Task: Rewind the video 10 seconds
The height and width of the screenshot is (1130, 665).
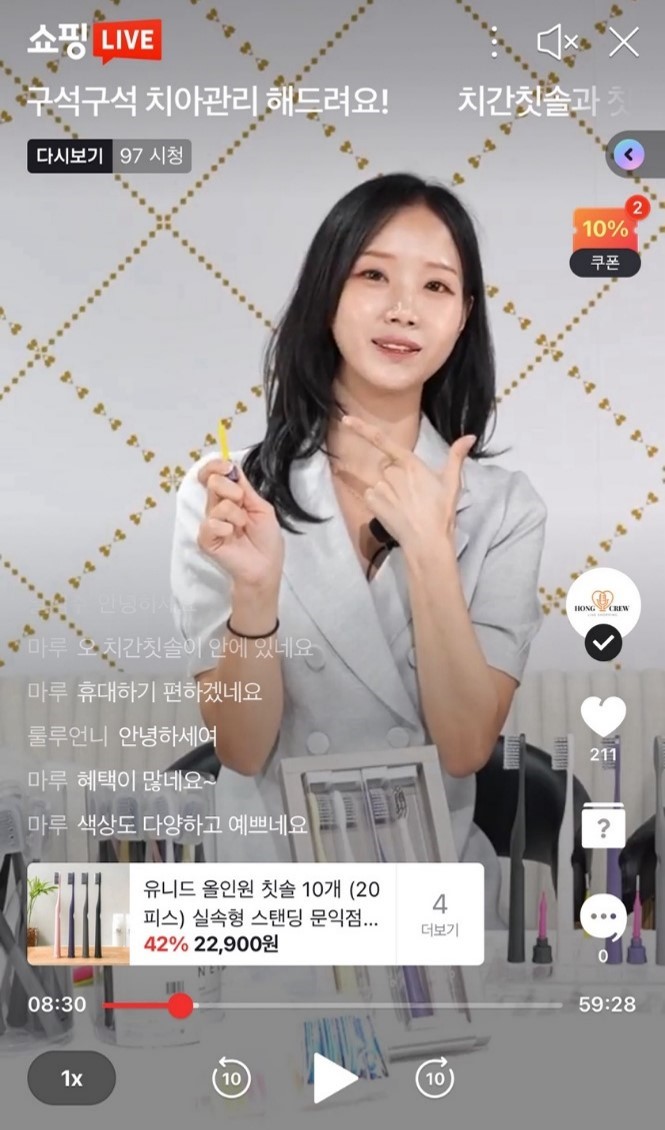Action: [231, 1079]
